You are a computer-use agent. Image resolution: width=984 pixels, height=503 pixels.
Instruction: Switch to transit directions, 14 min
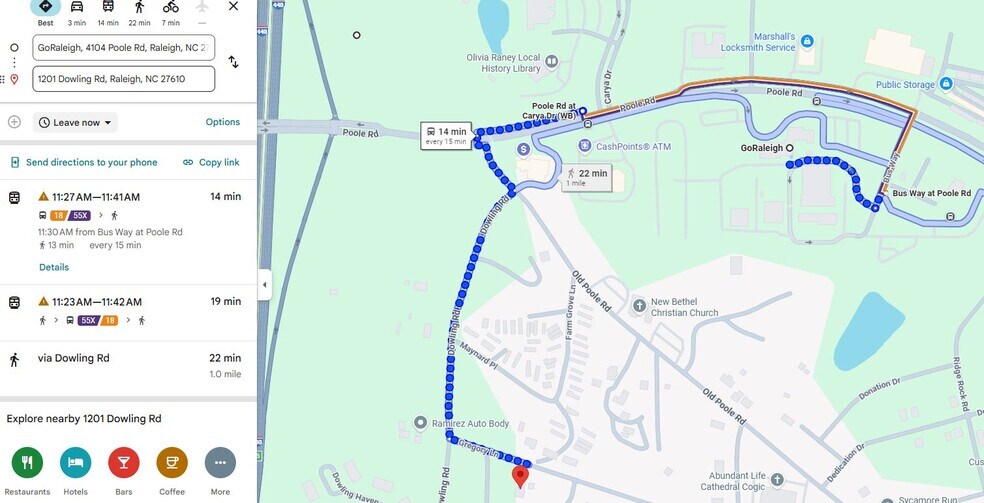click(x=108, y=10)
